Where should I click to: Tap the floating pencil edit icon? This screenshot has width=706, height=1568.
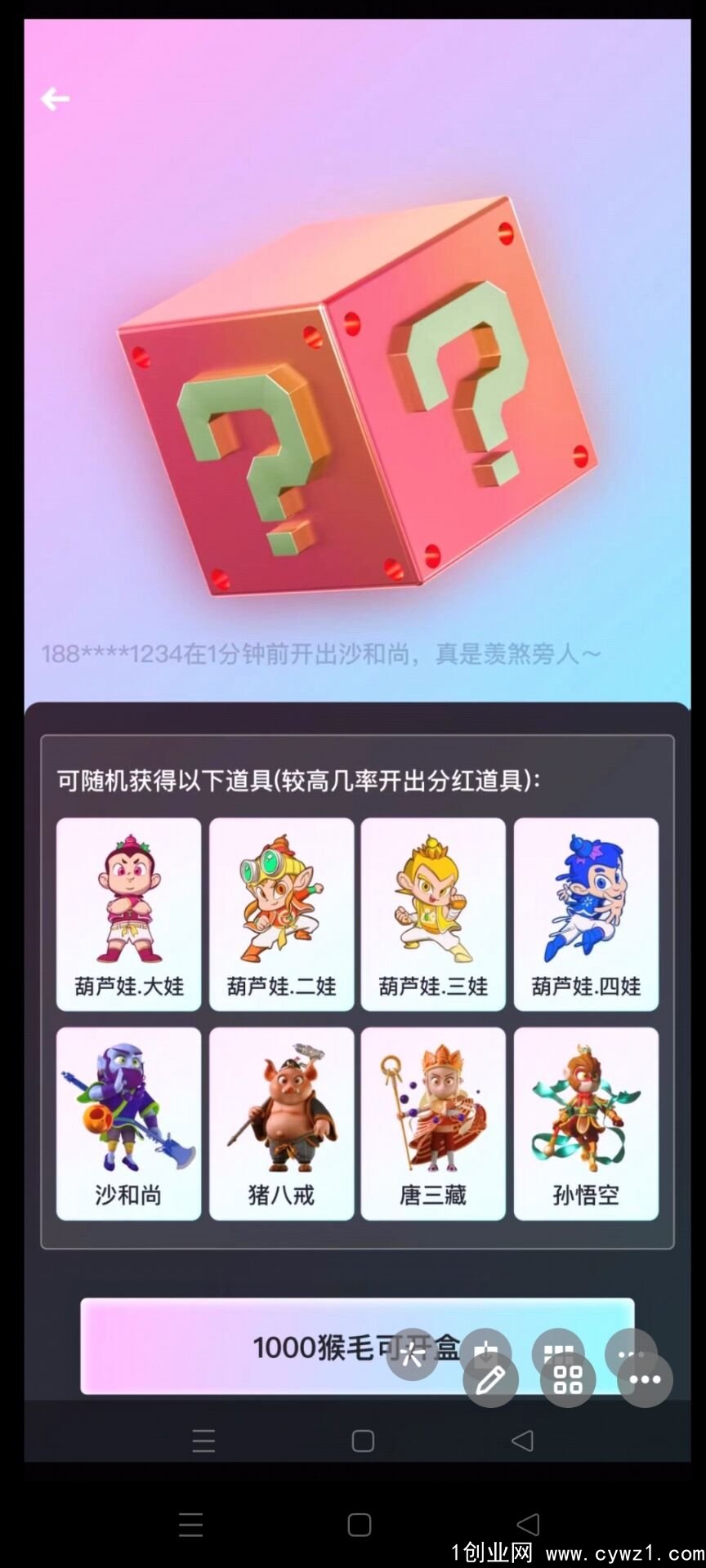[x=490, y=1380]
